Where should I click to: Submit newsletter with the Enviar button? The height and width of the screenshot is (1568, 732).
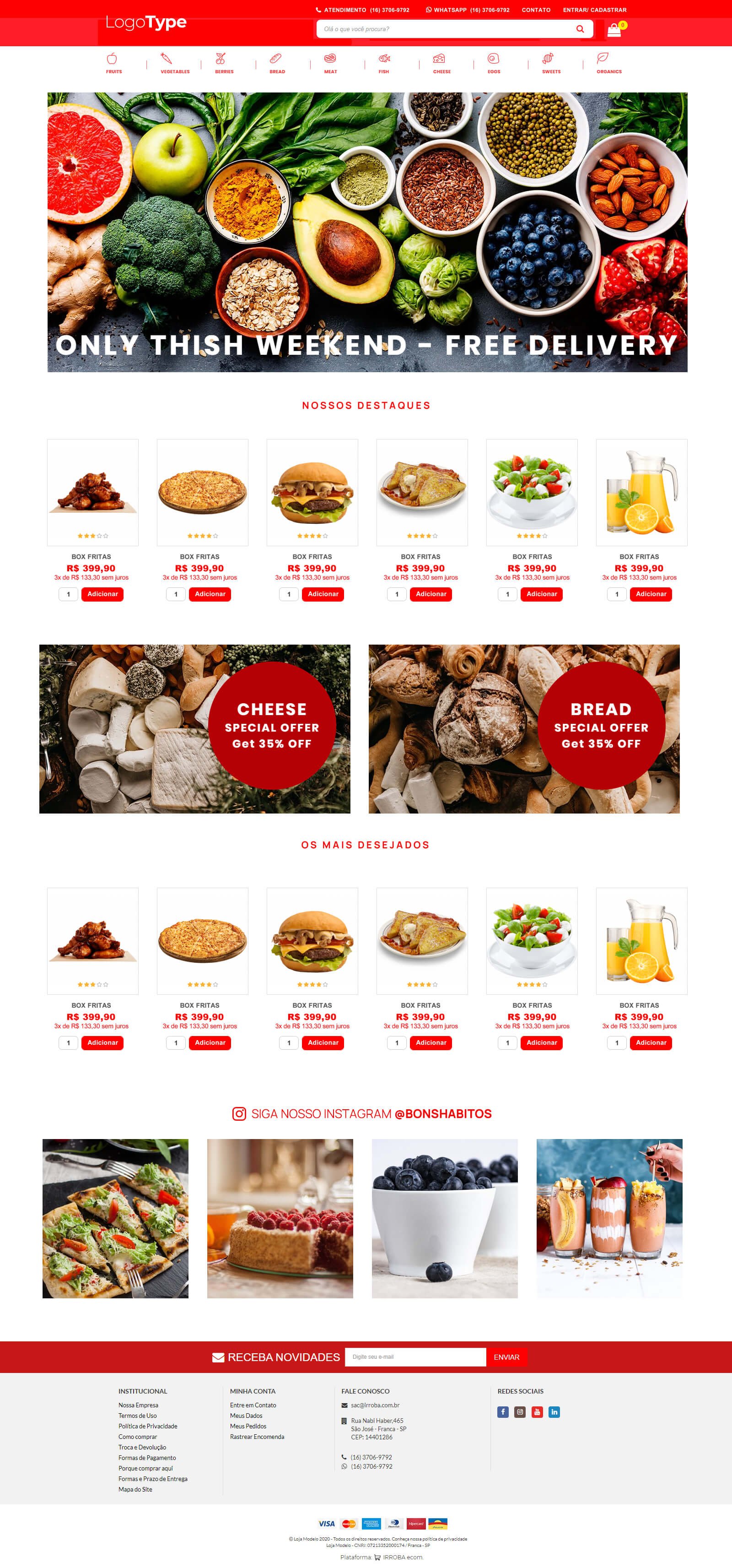(506, 1356)
